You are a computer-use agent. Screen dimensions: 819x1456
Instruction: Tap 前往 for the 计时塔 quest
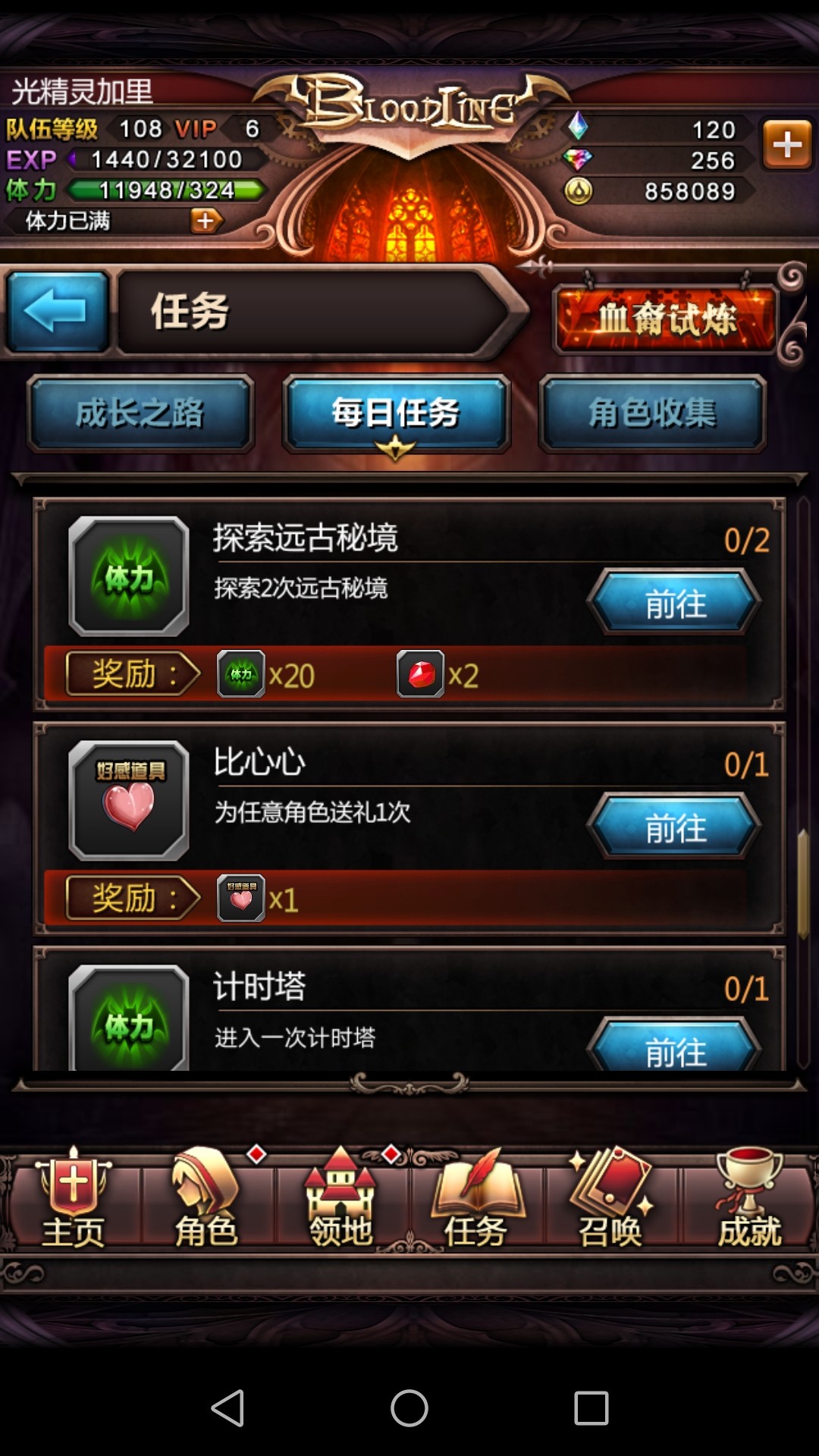(x=674, y=1049)
